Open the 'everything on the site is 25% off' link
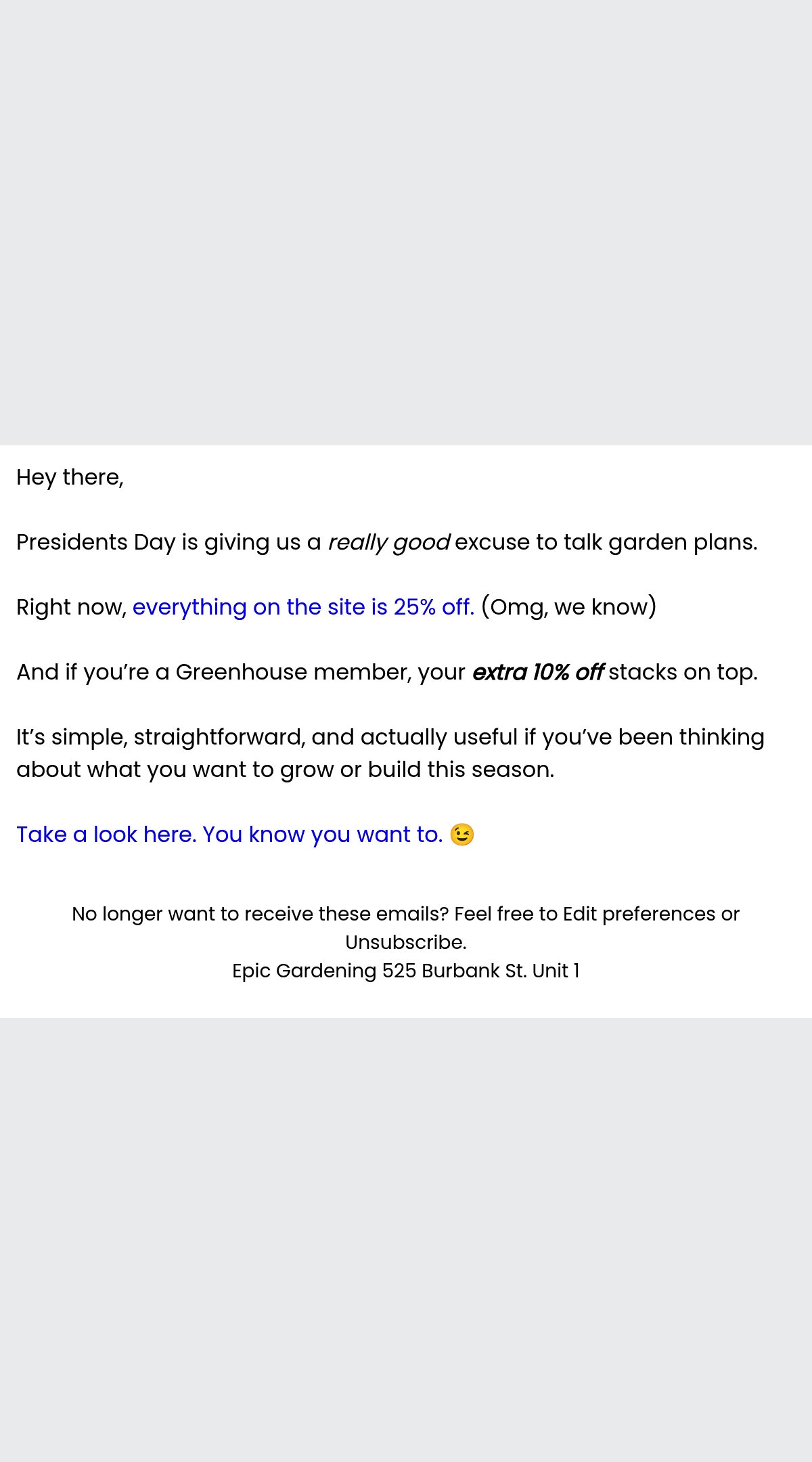The image size is (812, 1462). (x=303, y=607)
